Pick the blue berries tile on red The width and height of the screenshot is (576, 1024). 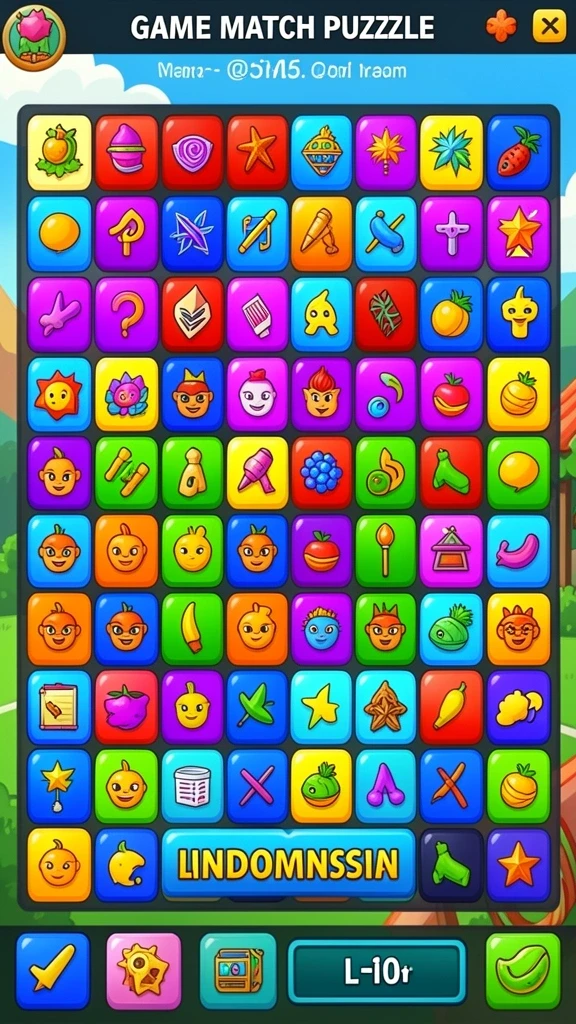(321, 473)
